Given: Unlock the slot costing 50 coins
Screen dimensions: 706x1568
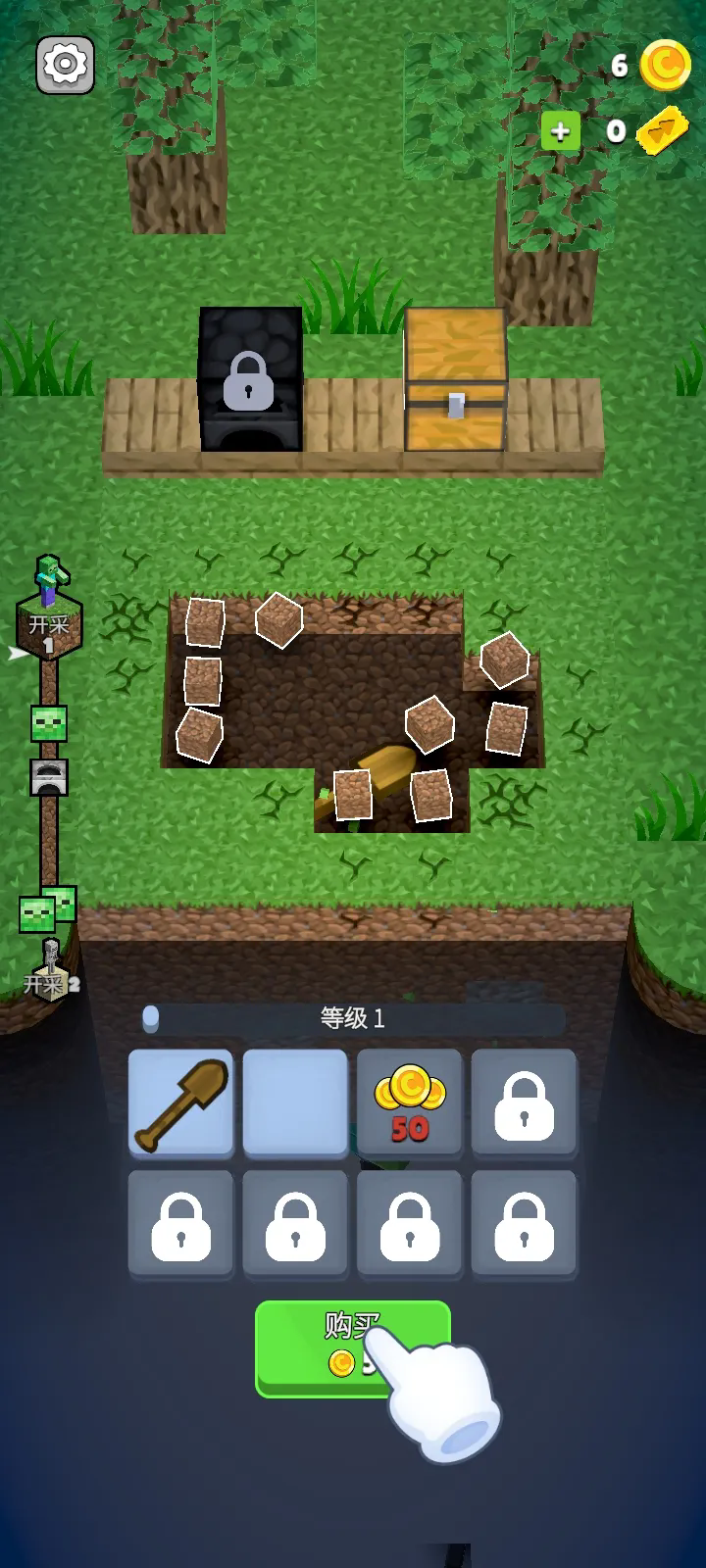Looking at the screenshot, I should click(410, 1103).
